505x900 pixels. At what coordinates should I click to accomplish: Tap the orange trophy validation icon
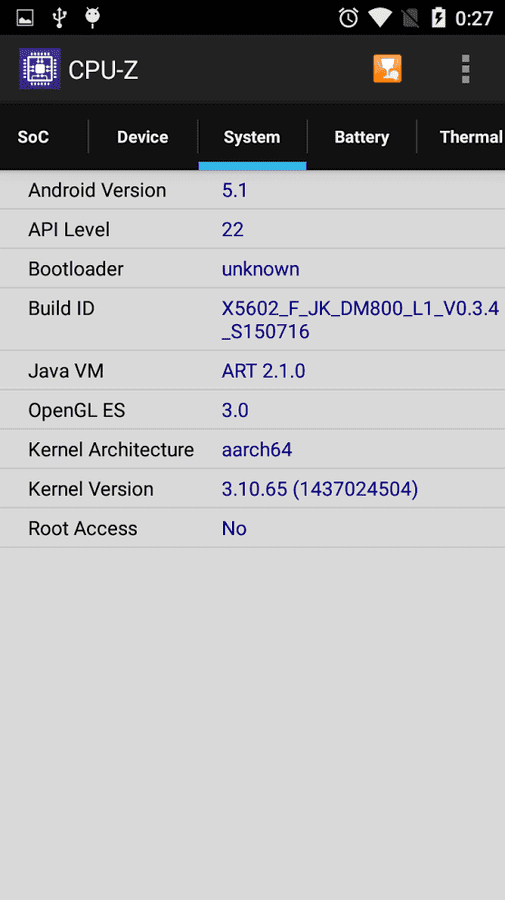[387, 69]
